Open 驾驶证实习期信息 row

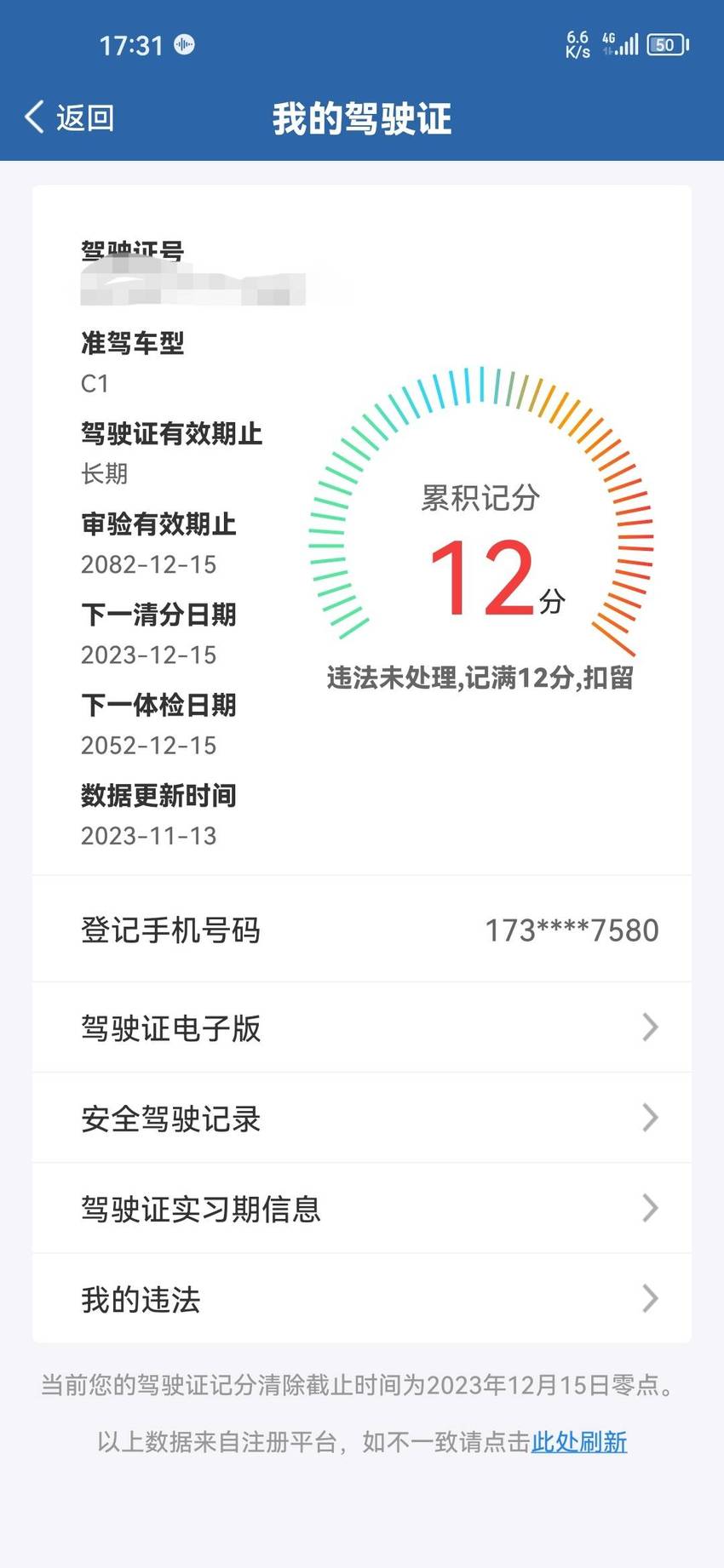coord(362,1208)
